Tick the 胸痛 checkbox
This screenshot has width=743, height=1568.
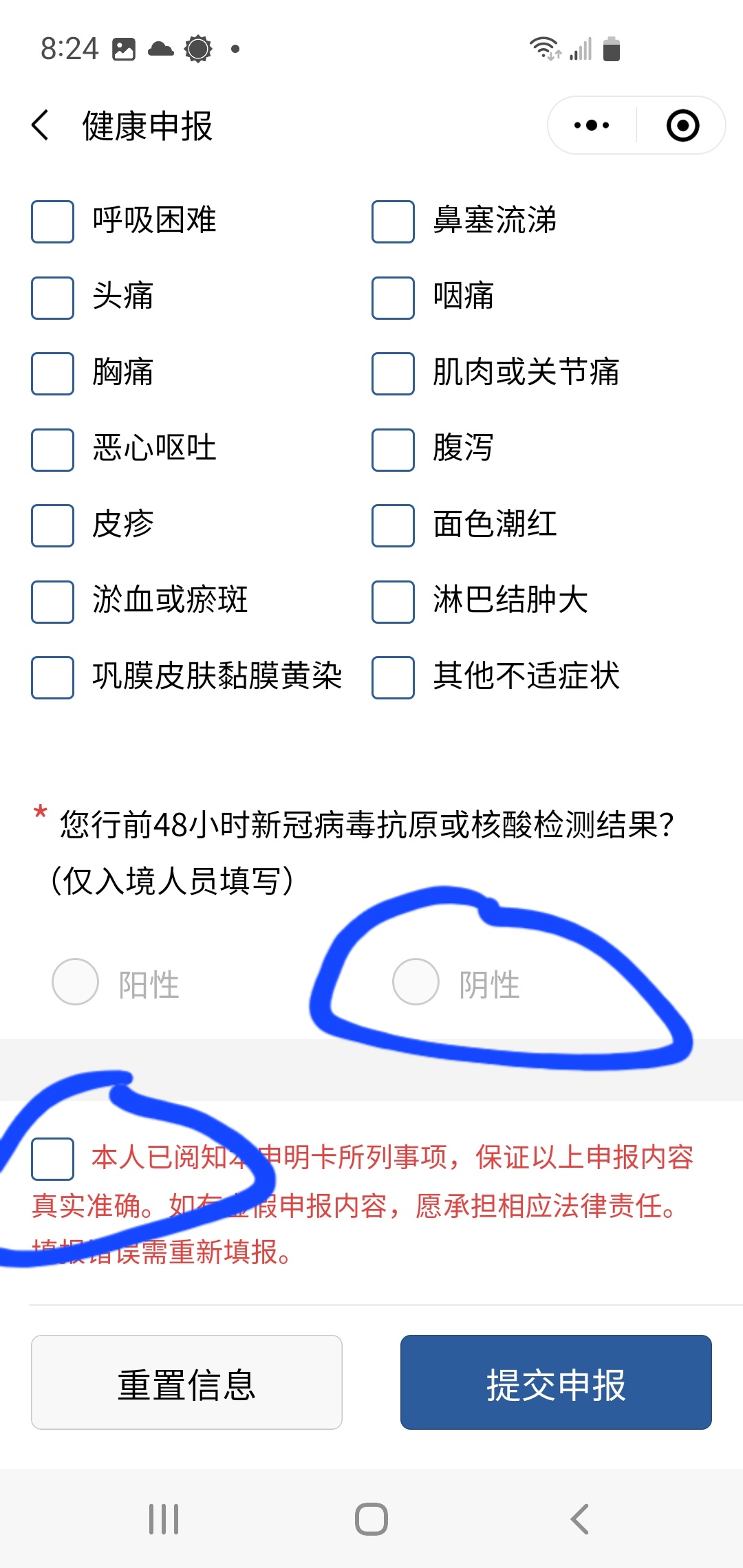click(52, 373)
